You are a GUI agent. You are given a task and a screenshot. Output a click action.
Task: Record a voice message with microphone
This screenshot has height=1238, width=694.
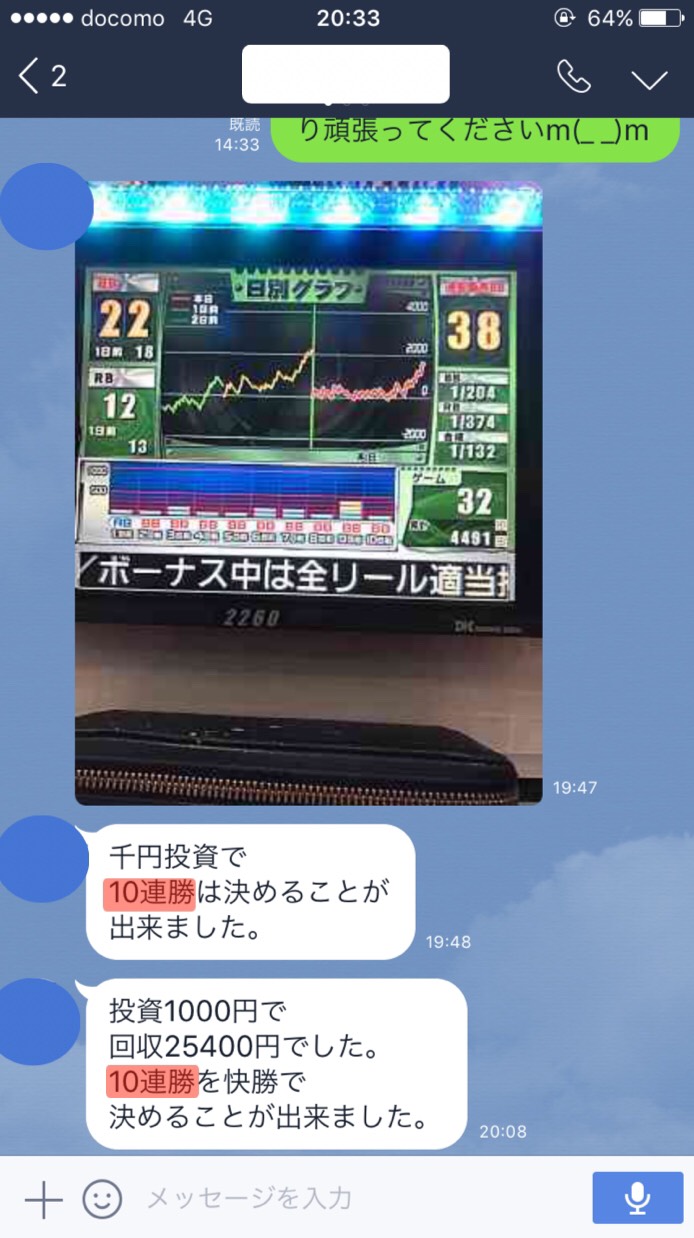pyautogui.click(x=637, y=1198)
